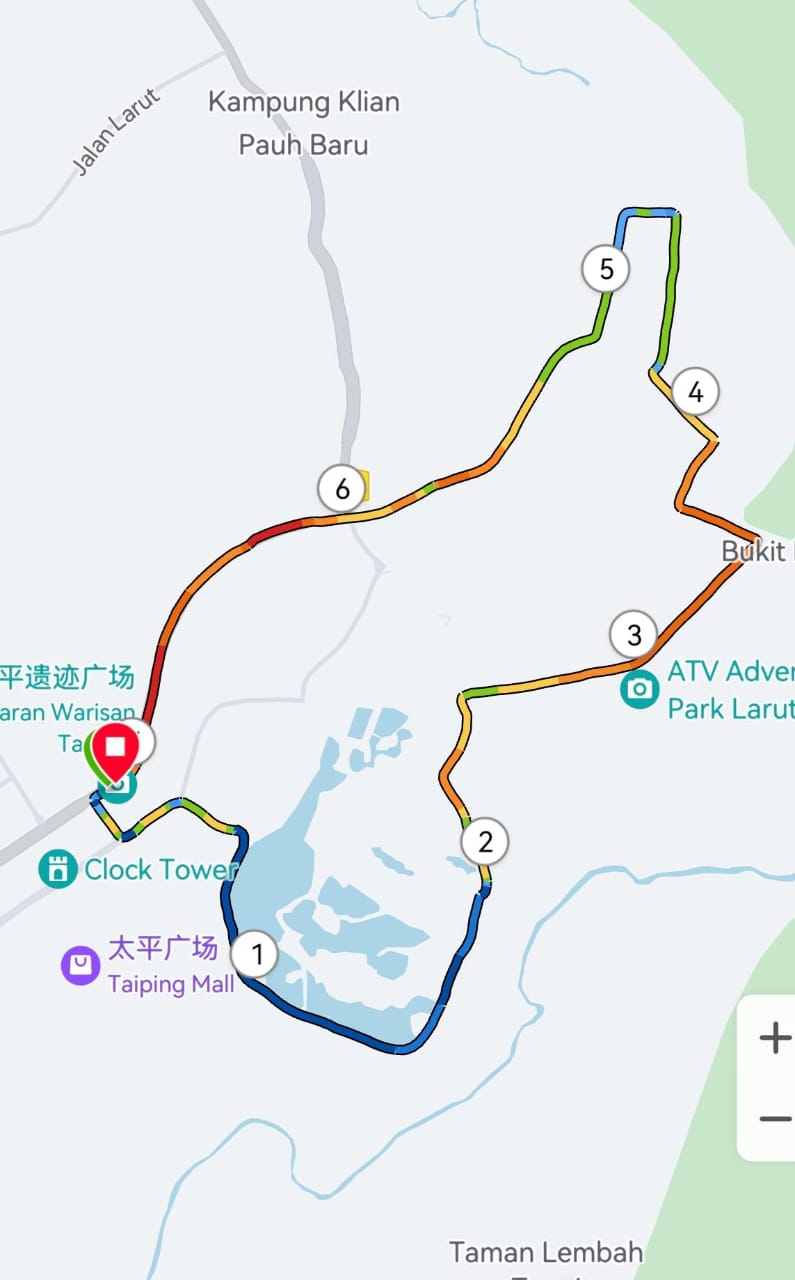
Task: Open the Clock Tower place marker
Action: tap(59, 869)
